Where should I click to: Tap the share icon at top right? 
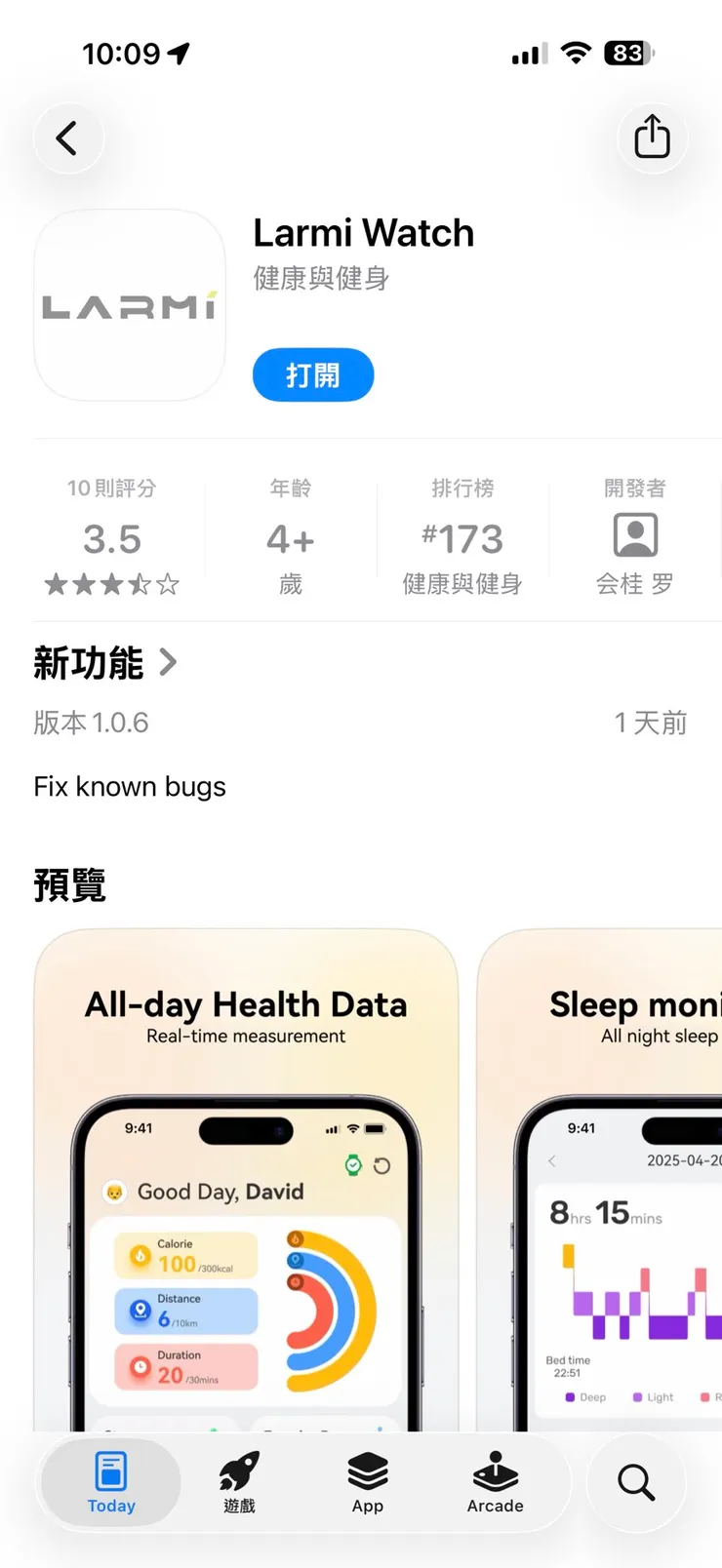coord(652,137)
